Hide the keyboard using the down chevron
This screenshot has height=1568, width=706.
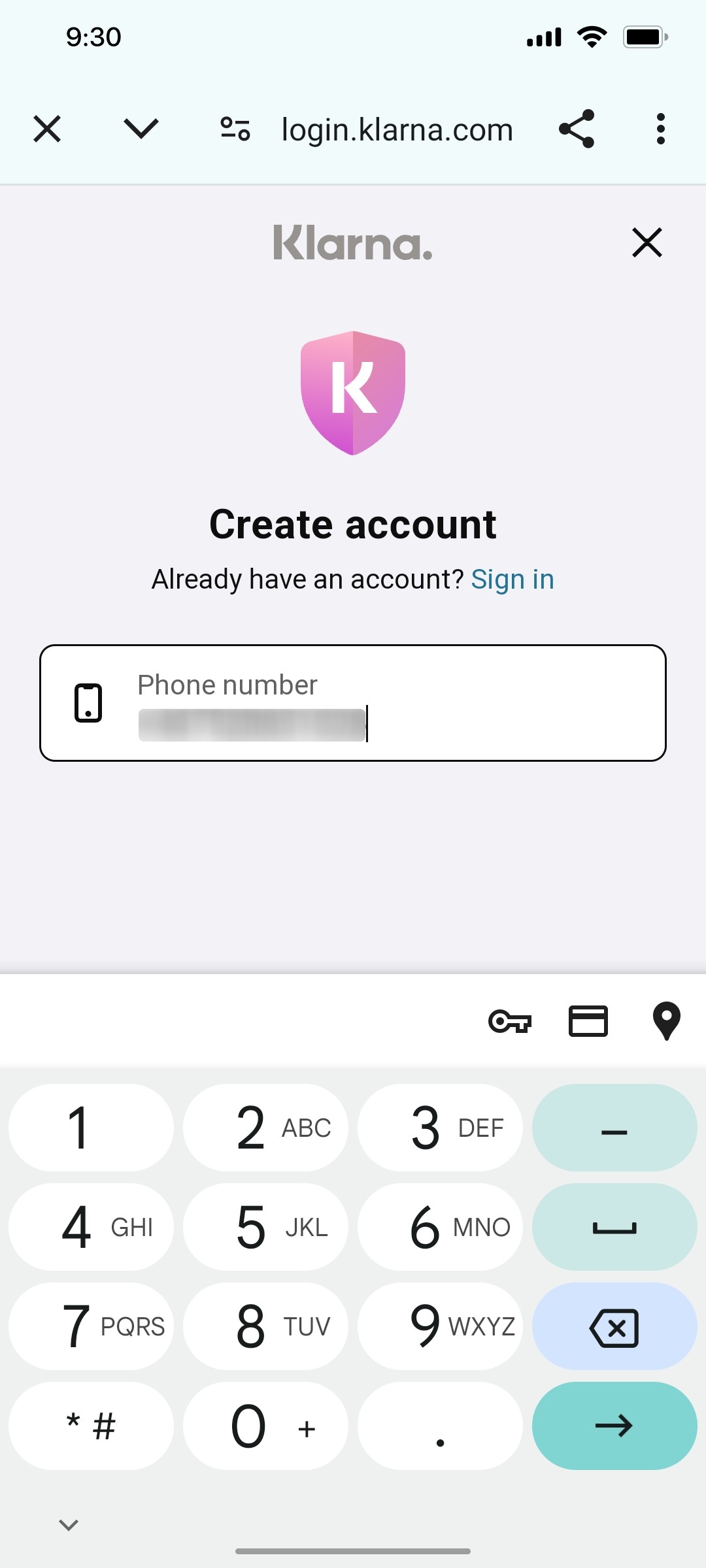67,1525
